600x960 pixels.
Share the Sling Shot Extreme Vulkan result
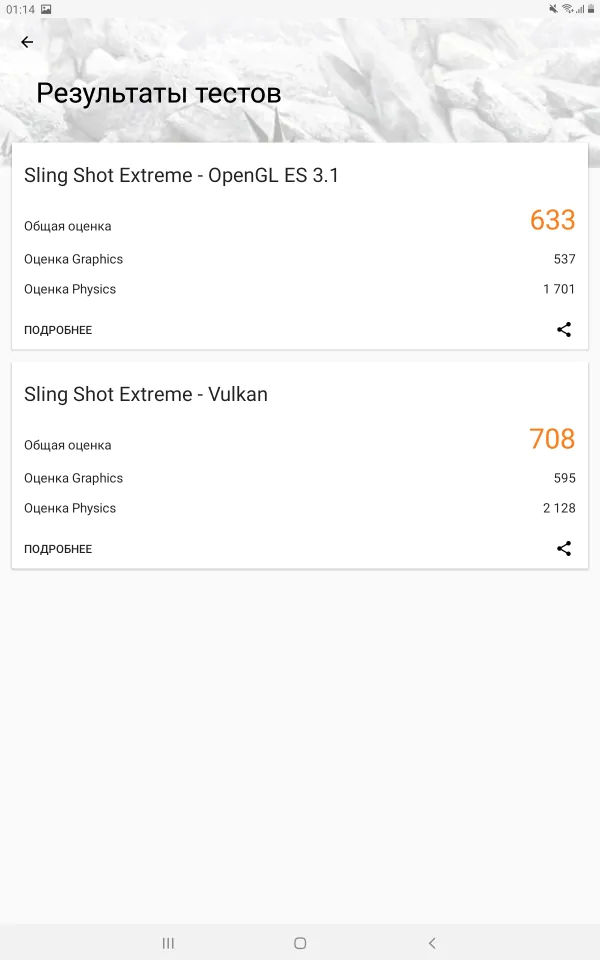[564, 549]
